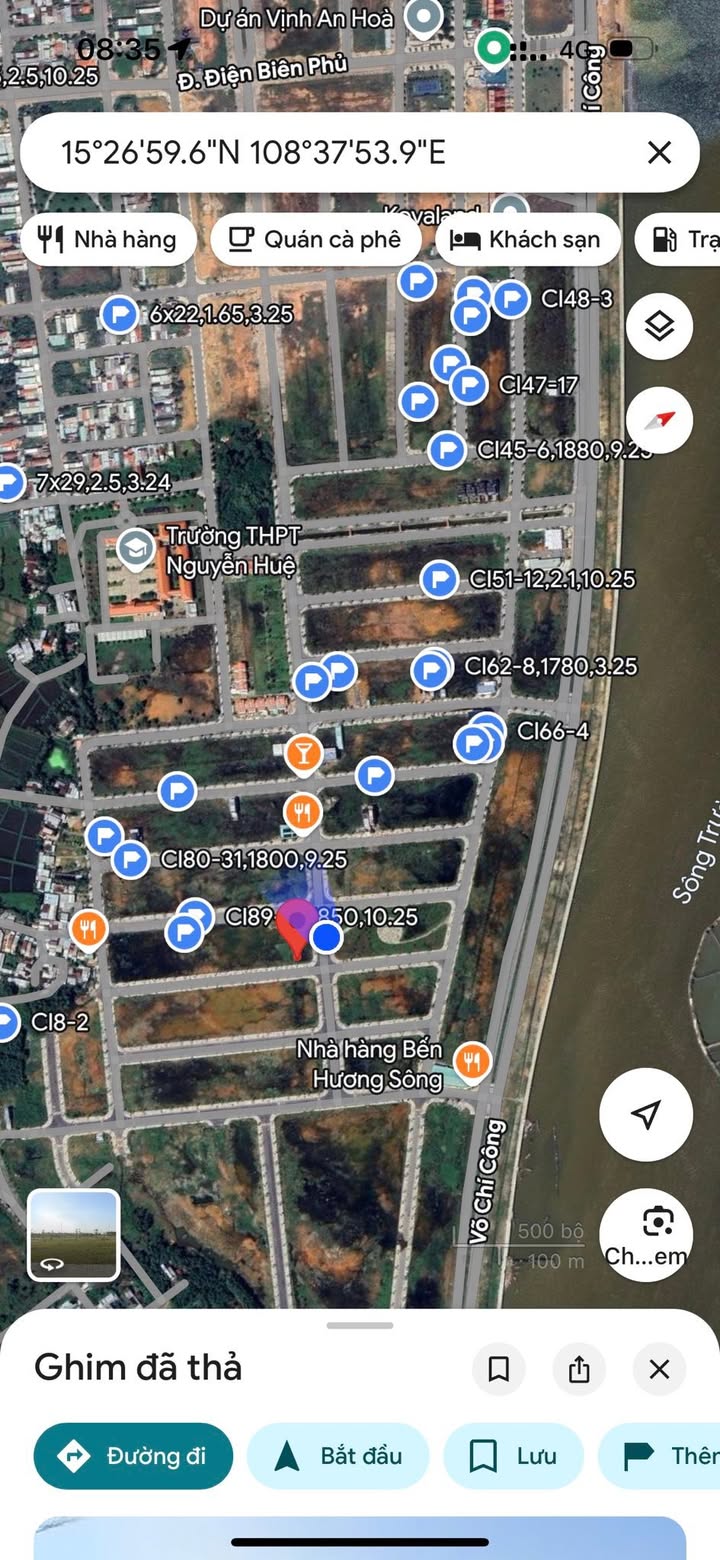Share the dropped pin location

pyautogui.click(x=579, y=1369)
